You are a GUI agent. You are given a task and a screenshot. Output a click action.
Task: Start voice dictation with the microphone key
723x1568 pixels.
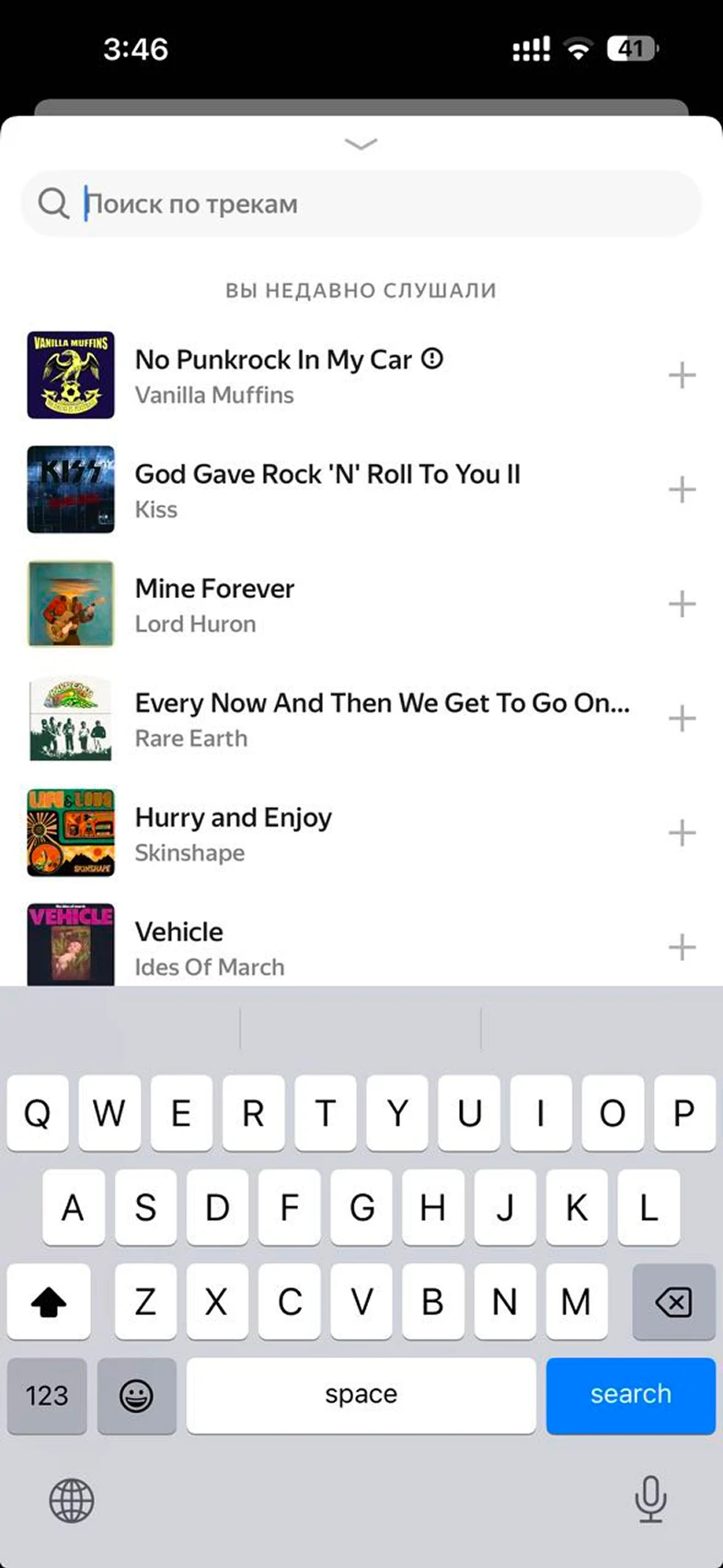(x=650, y=1500)
